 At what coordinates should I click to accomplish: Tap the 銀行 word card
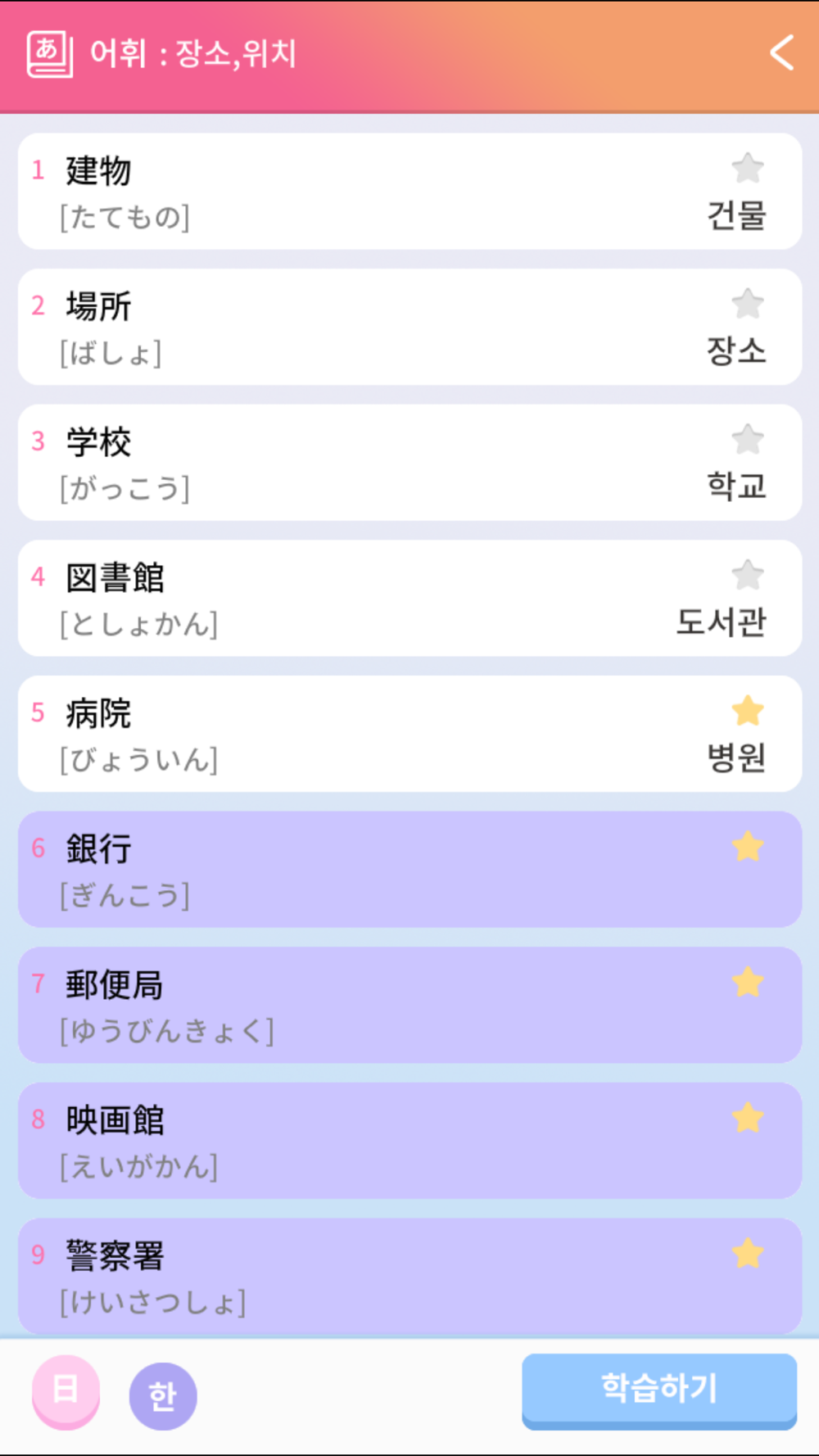(x=409, y=869)
